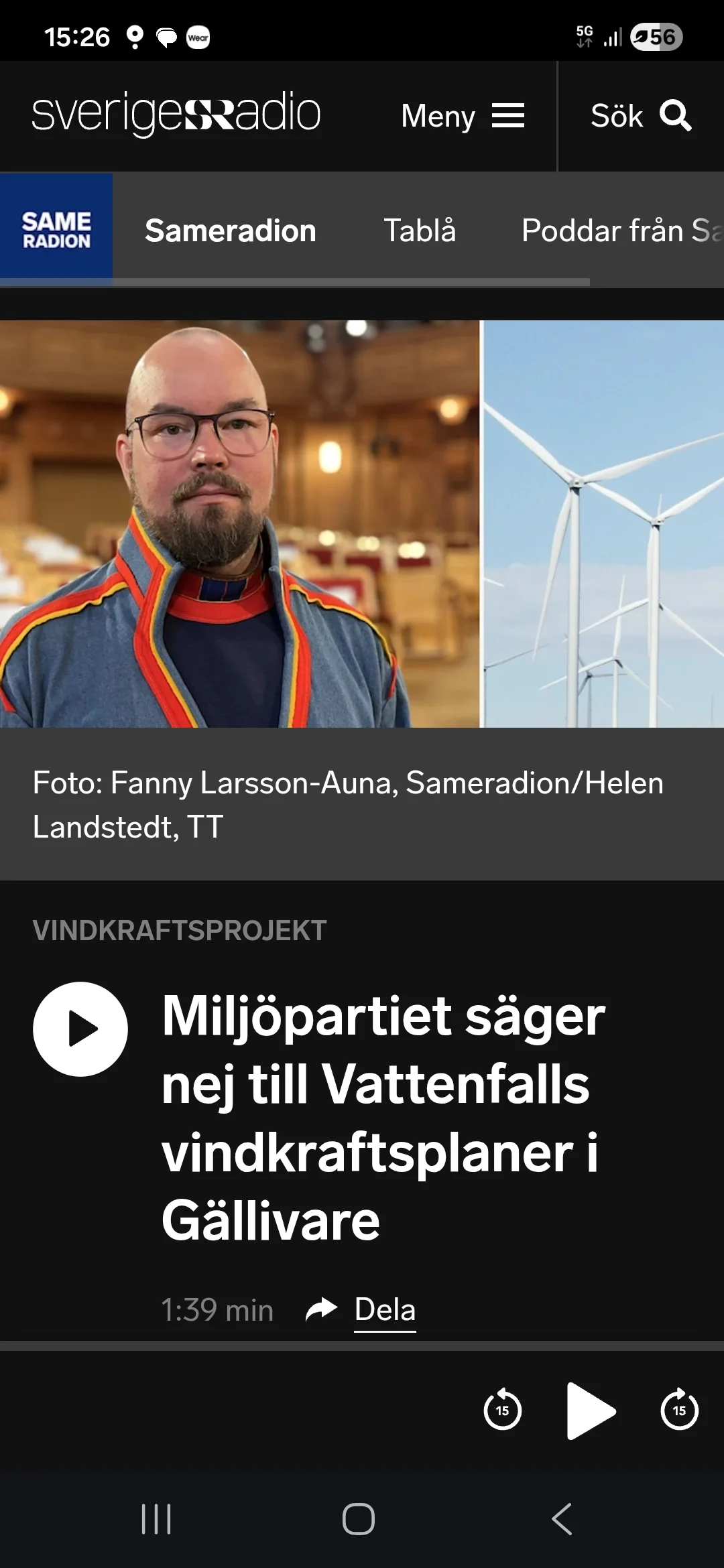Open the Sök search

[640, 116]
